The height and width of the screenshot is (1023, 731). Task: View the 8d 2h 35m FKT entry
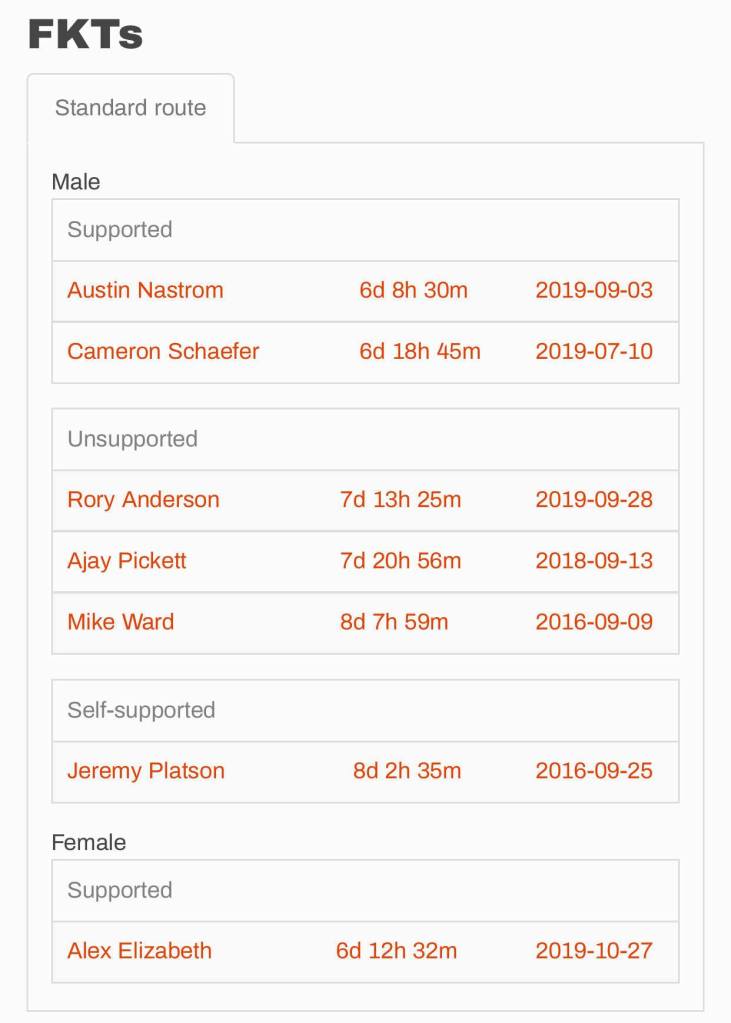click(407, 771)
